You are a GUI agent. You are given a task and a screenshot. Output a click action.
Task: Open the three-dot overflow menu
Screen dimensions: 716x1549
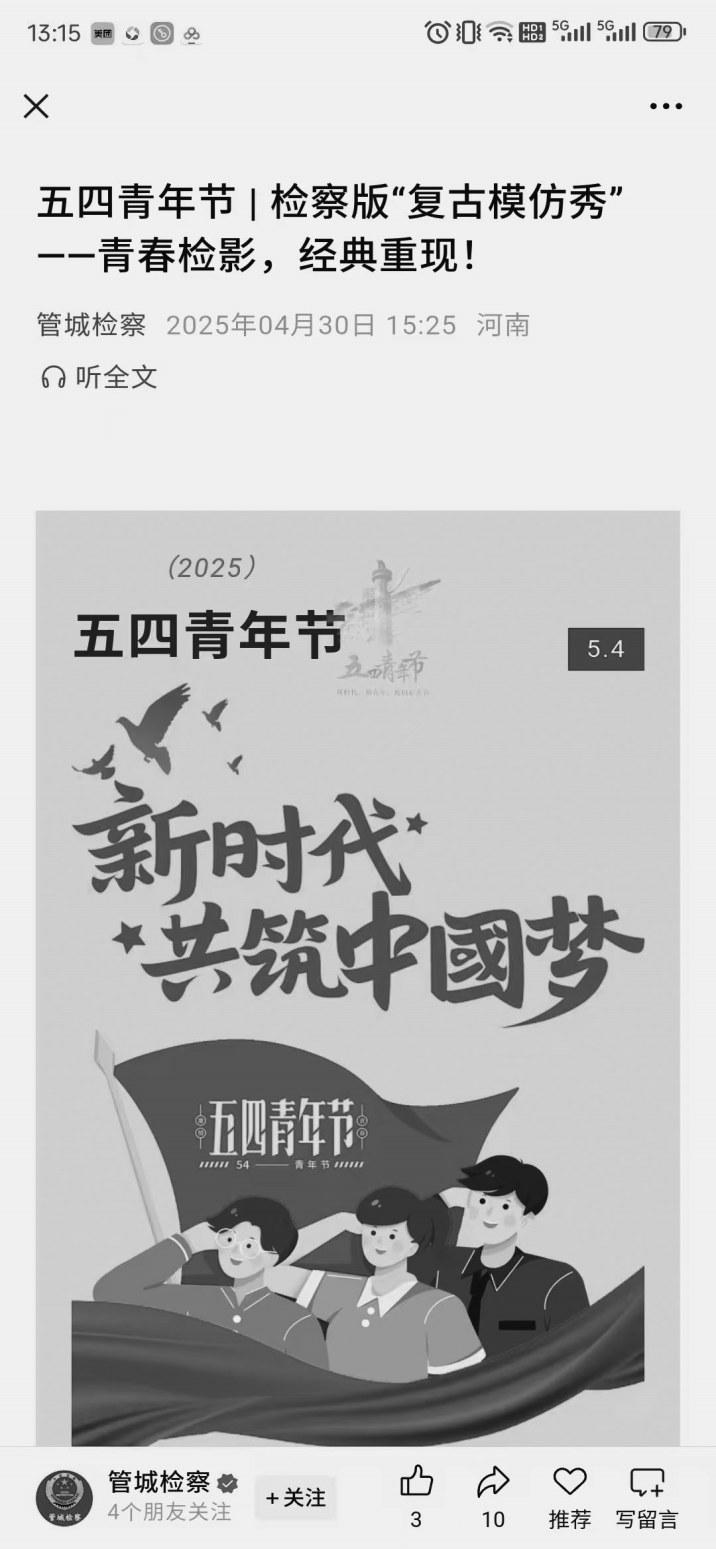tap(666, 106)
